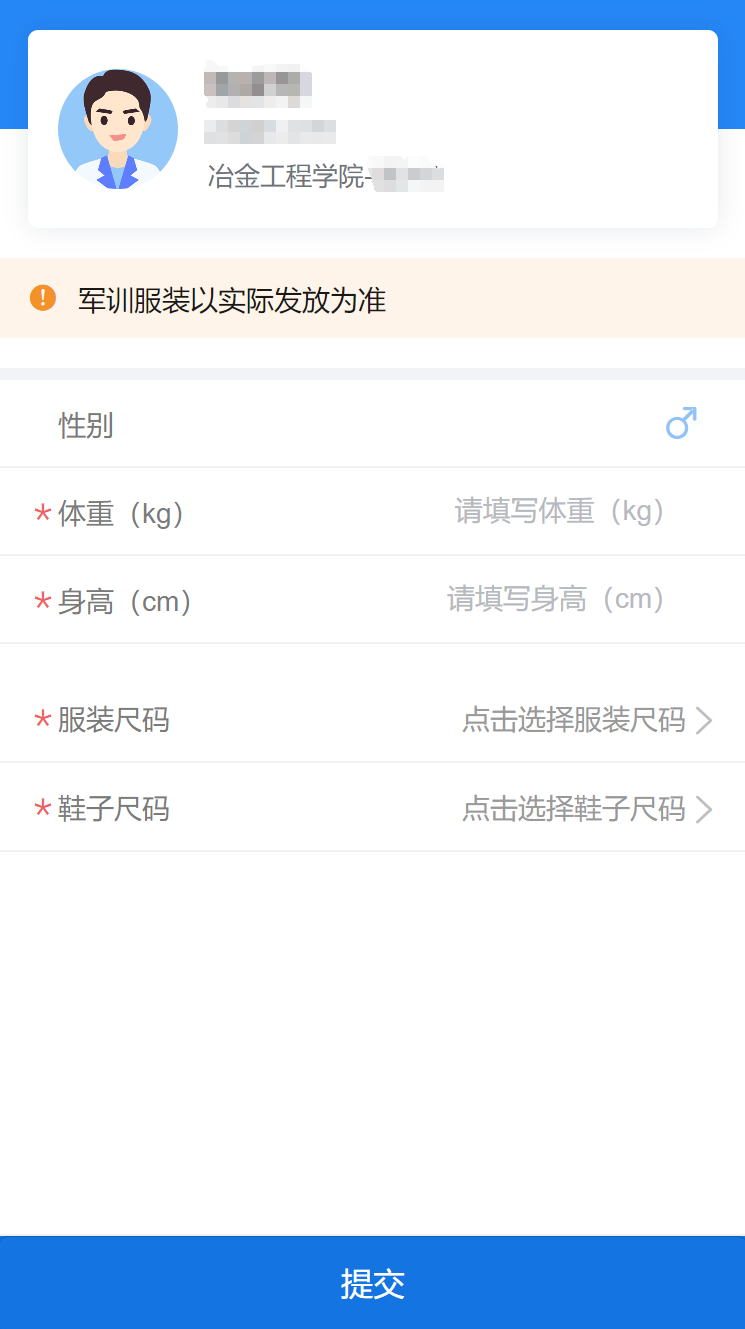This screenshot has height=1329, width=745.
Task: Select shoe size via 鞋子尺码 row
Action: click(x=372, y=808)
